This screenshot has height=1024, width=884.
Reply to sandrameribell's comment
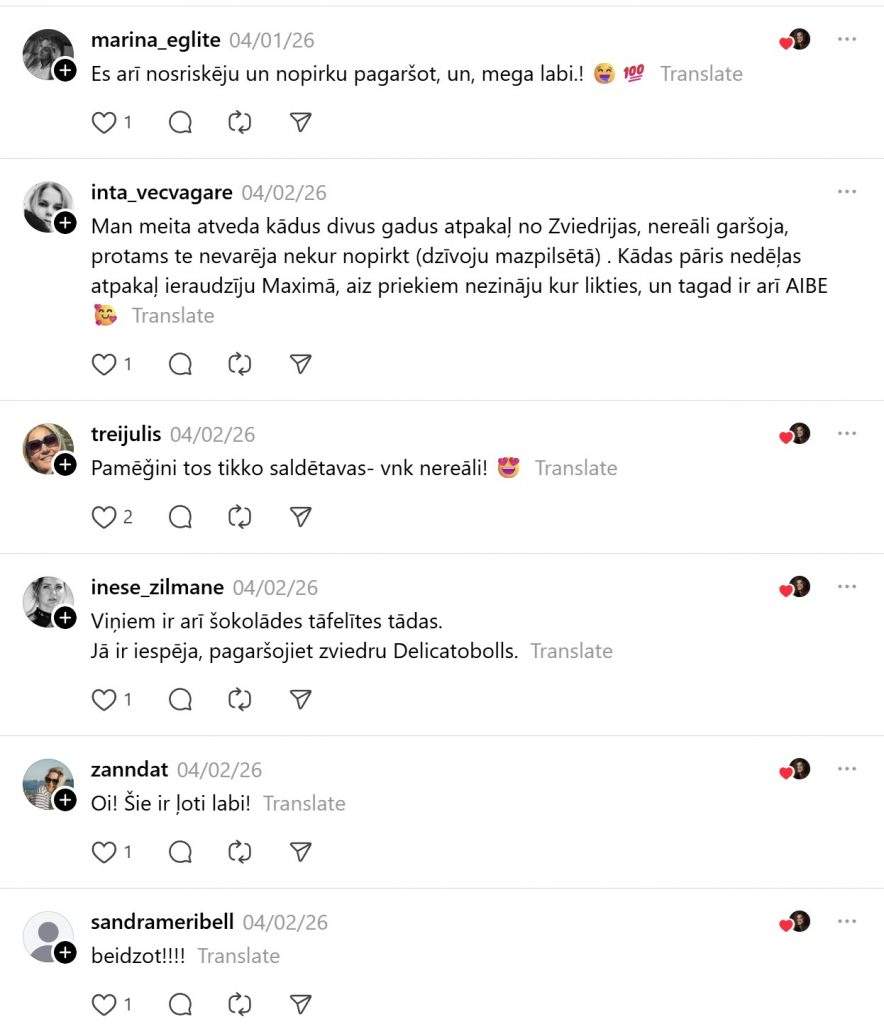pos(180,1004)
